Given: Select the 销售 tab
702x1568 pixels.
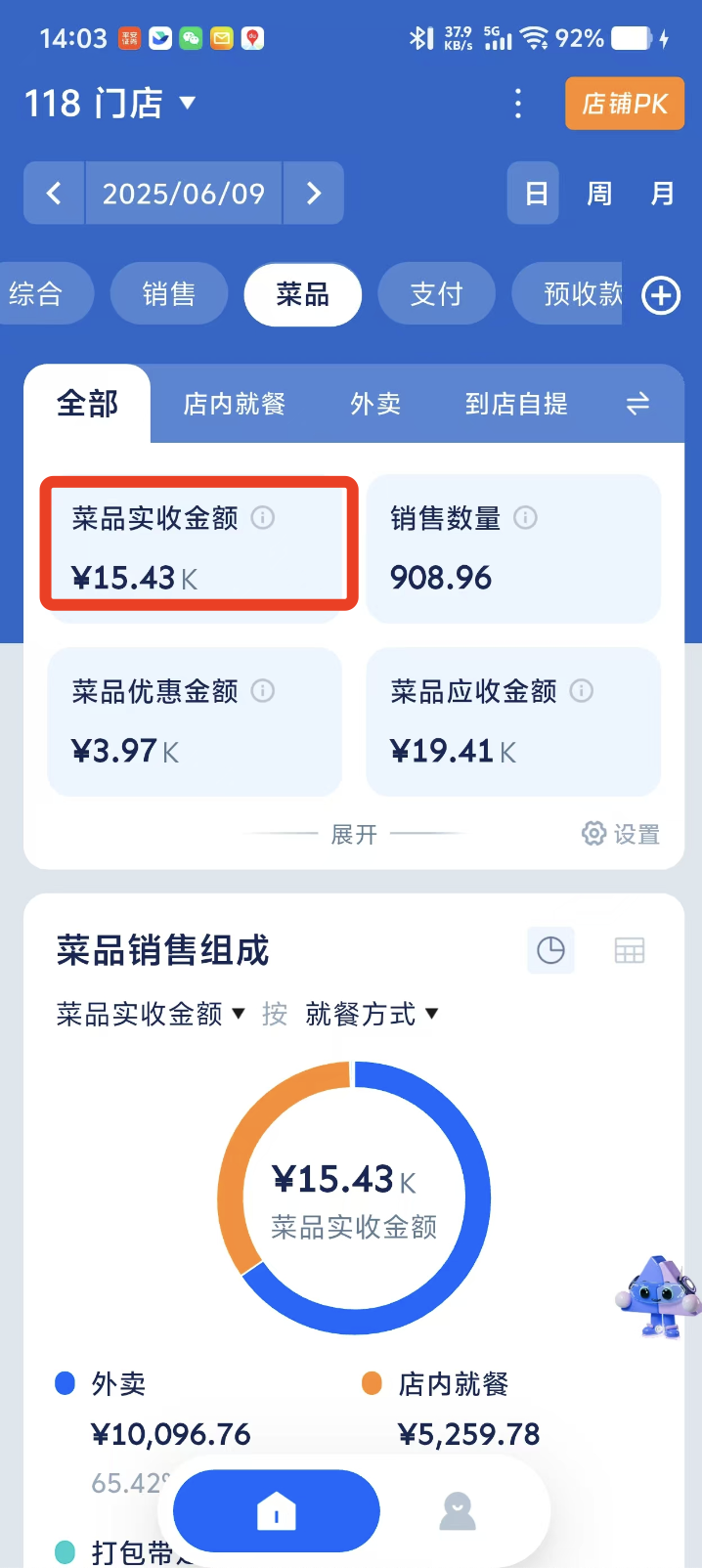Looking at the screenshot, I should 169,294.
